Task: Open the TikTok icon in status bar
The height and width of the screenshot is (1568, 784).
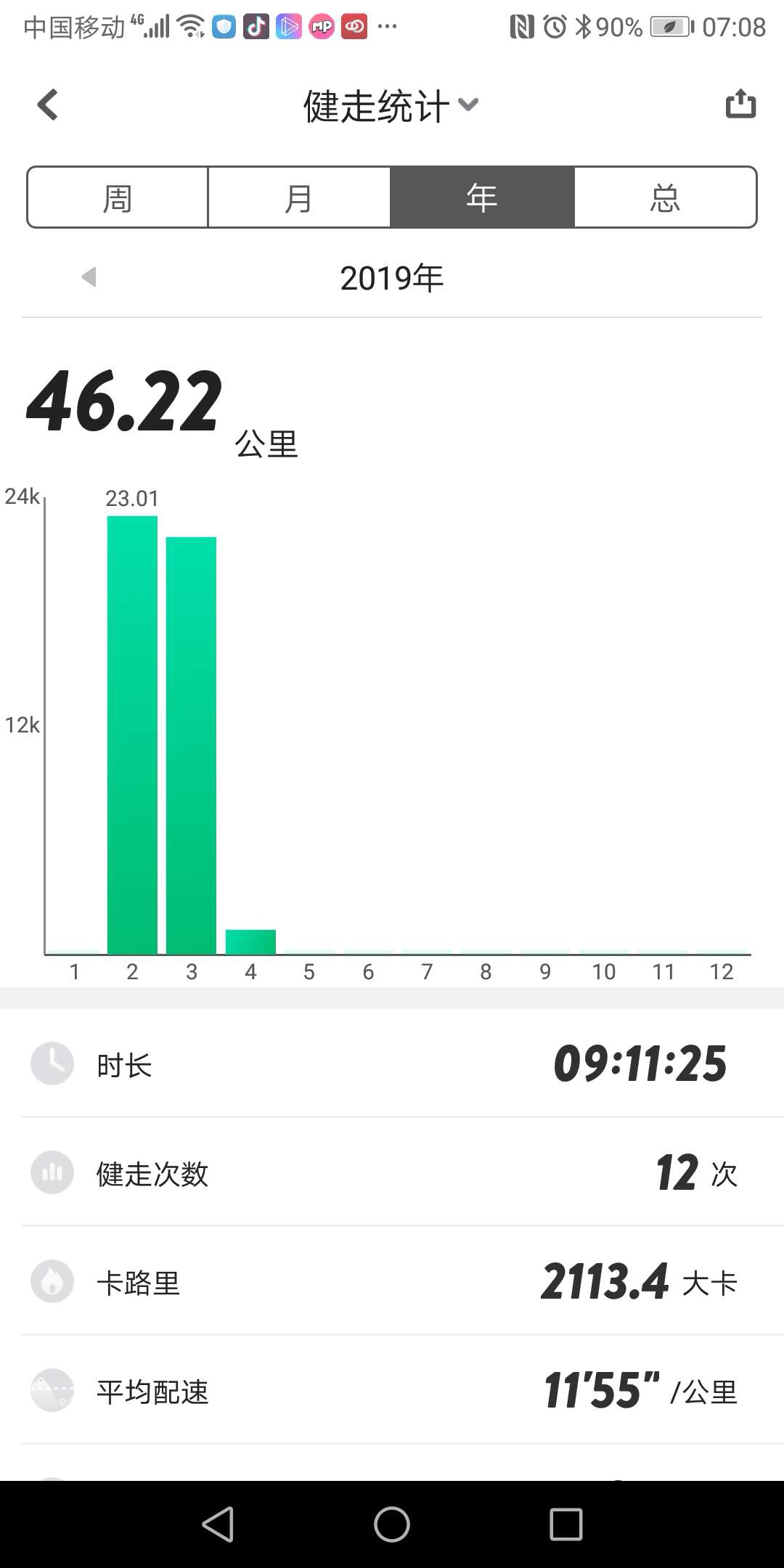Action: click(256, 26)
